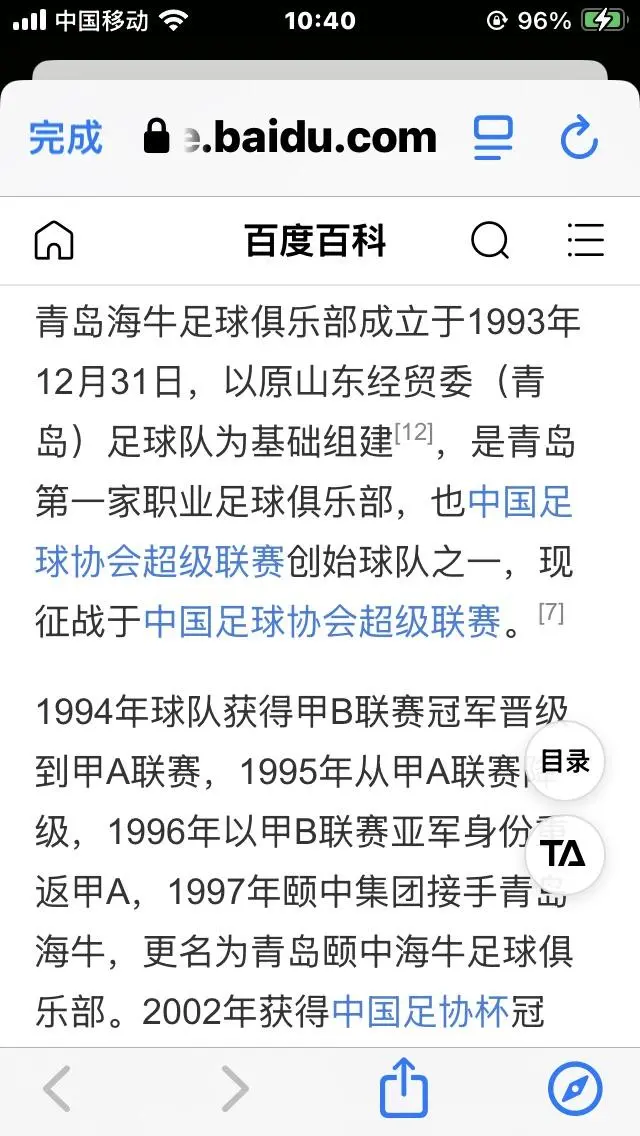Tap the TA floating button
This screenshot has width=640, height=1136.
point(565,853)
